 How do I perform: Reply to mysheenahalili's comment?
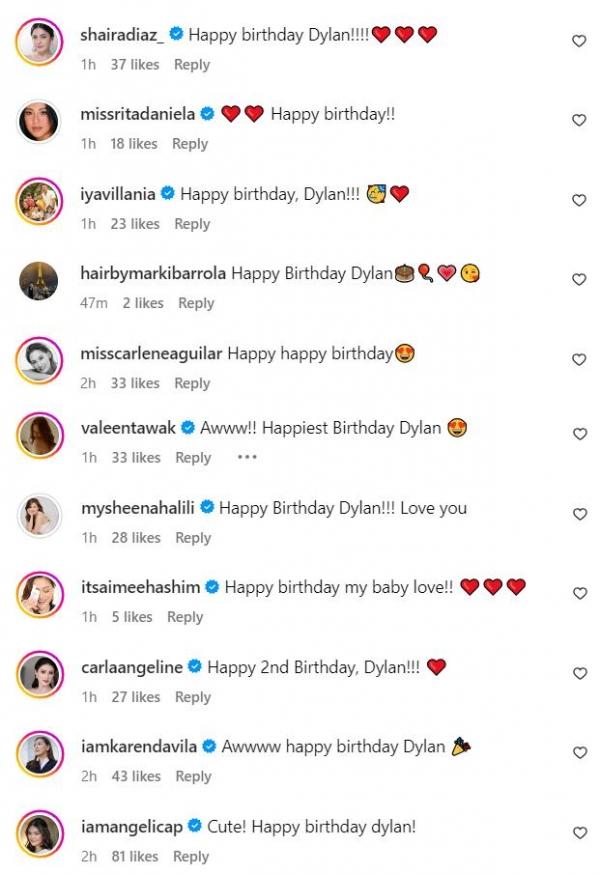pos(192,538)
